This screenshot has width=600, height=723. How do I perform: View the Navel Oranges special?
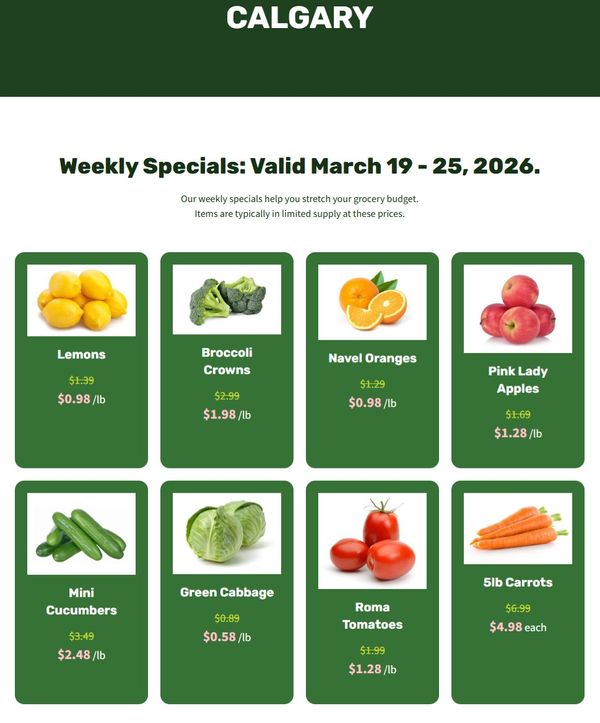click(x=372, y=358)
